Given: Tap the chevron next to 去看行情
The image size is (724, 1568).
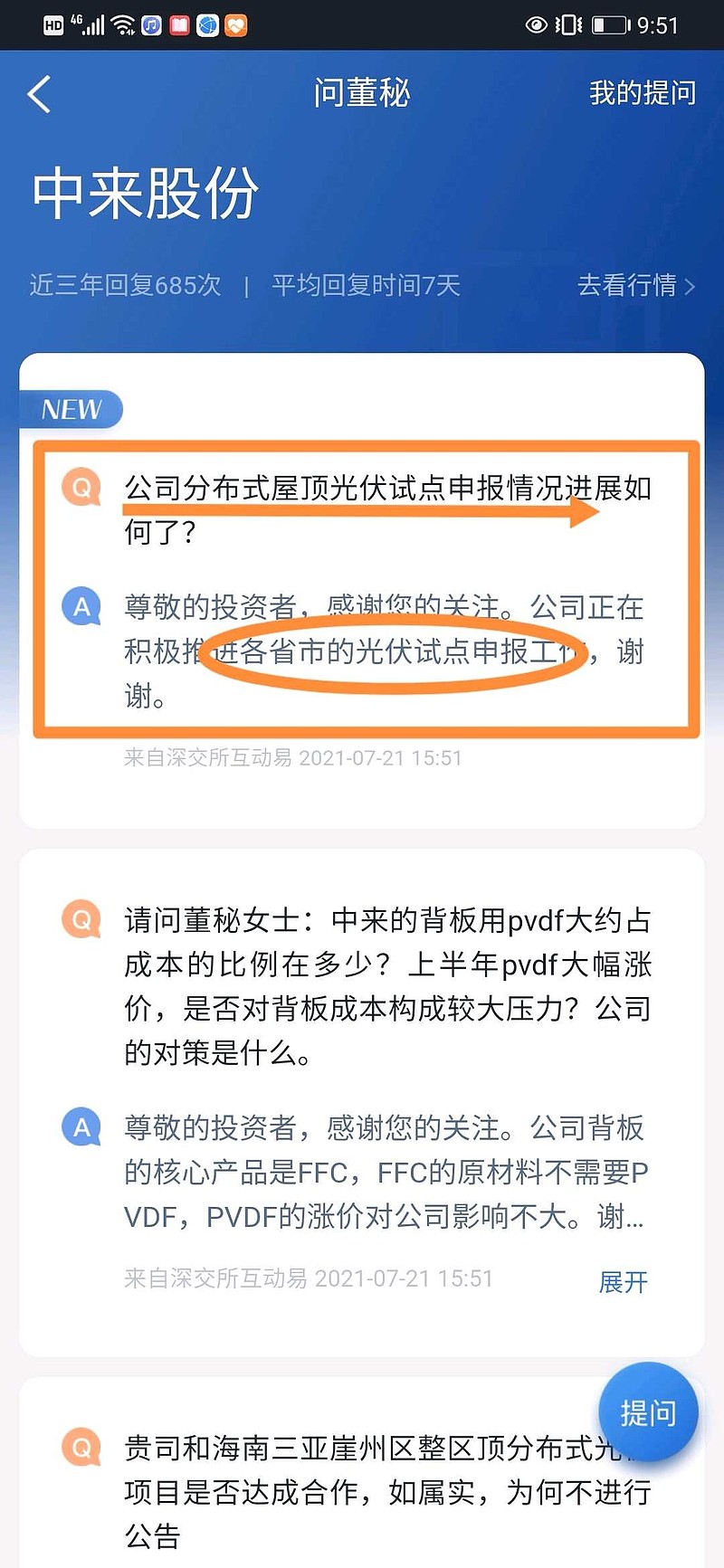Looking at the screenshot, I should 691,286.
